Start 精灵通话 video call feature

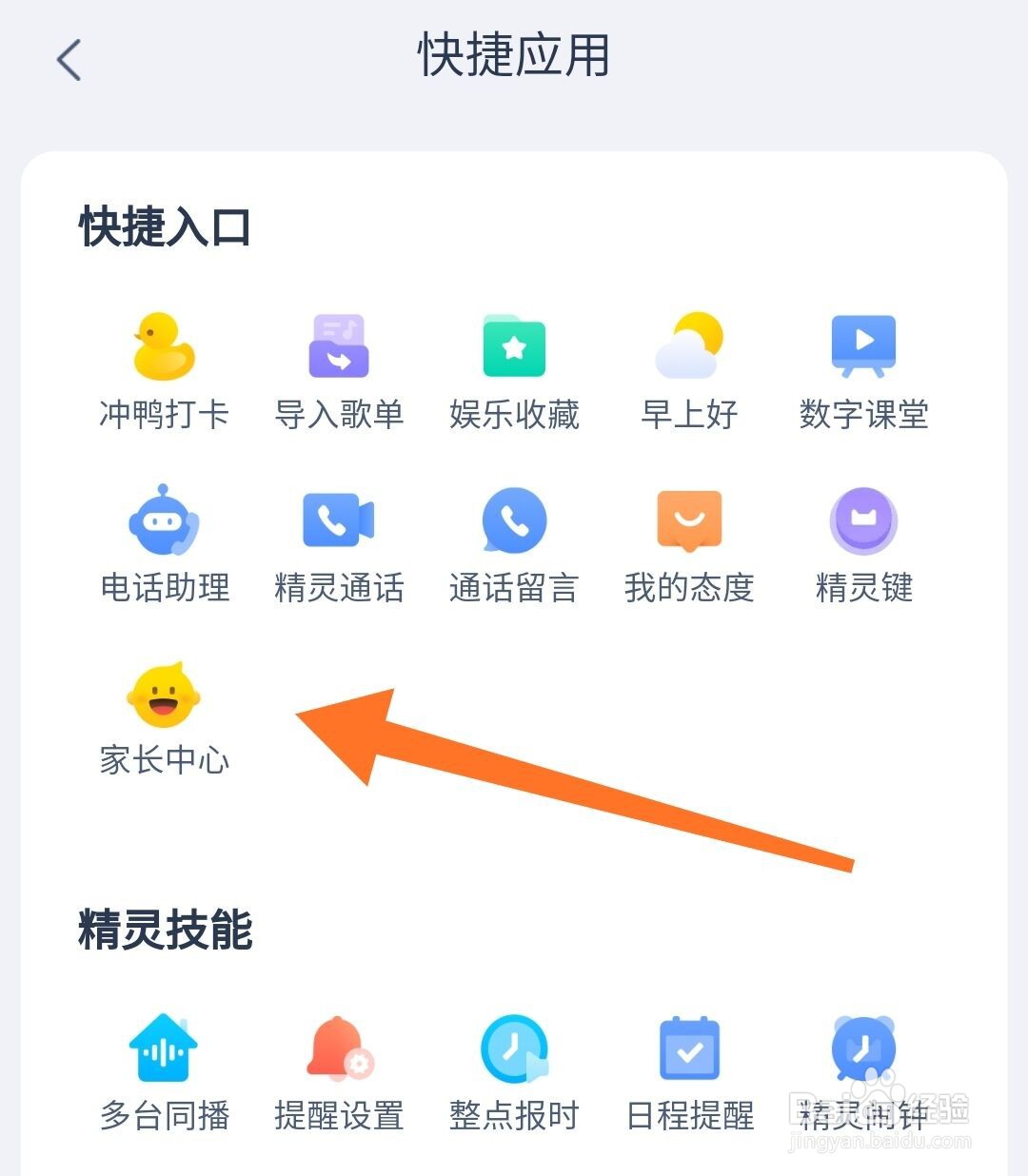[338, 520]
